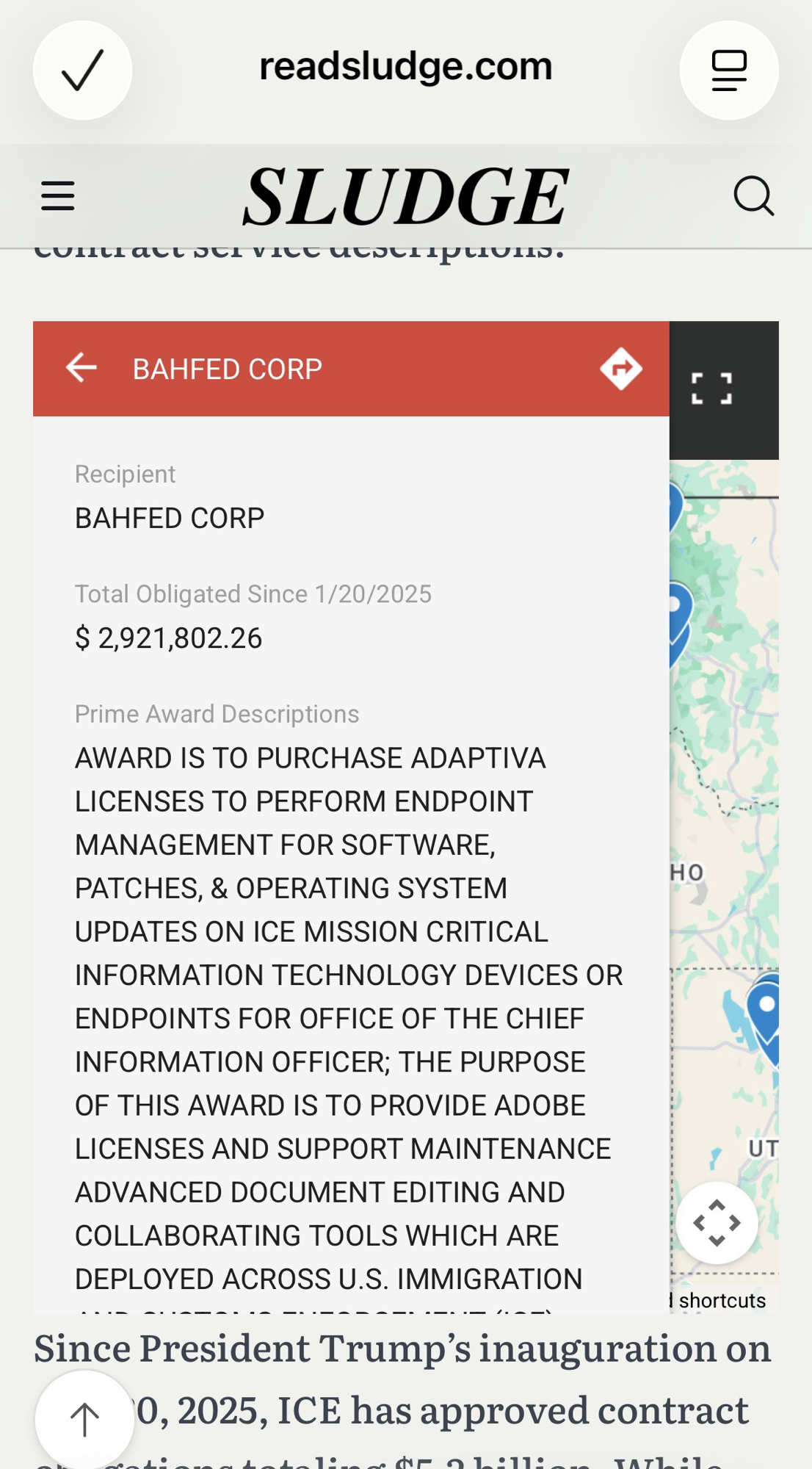Image resolution: width=812 pixels, height=1469 pixels.
Task: Open the site search magnifier
Action: (753, 196)
